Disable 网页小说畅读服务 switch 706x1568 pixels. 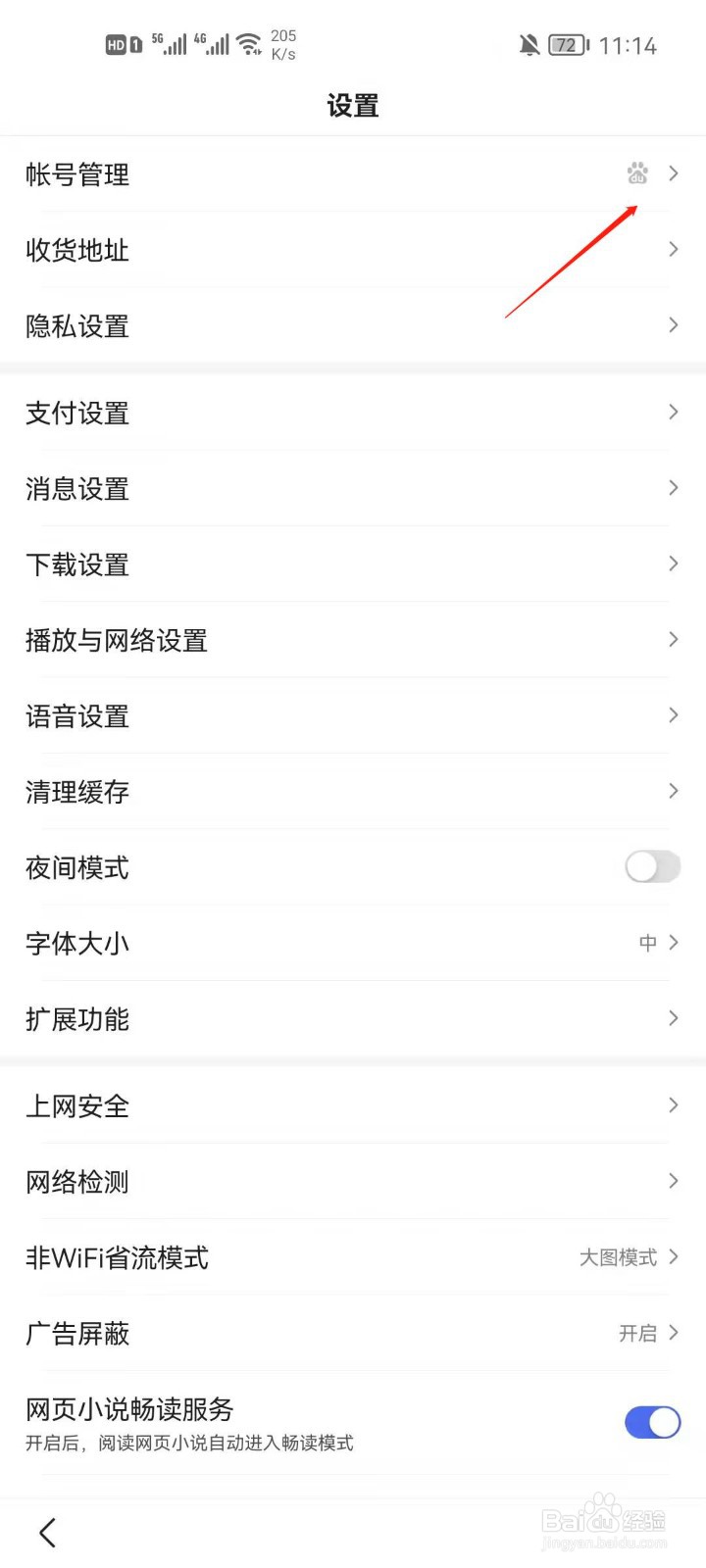click(x=651, y=1422)
